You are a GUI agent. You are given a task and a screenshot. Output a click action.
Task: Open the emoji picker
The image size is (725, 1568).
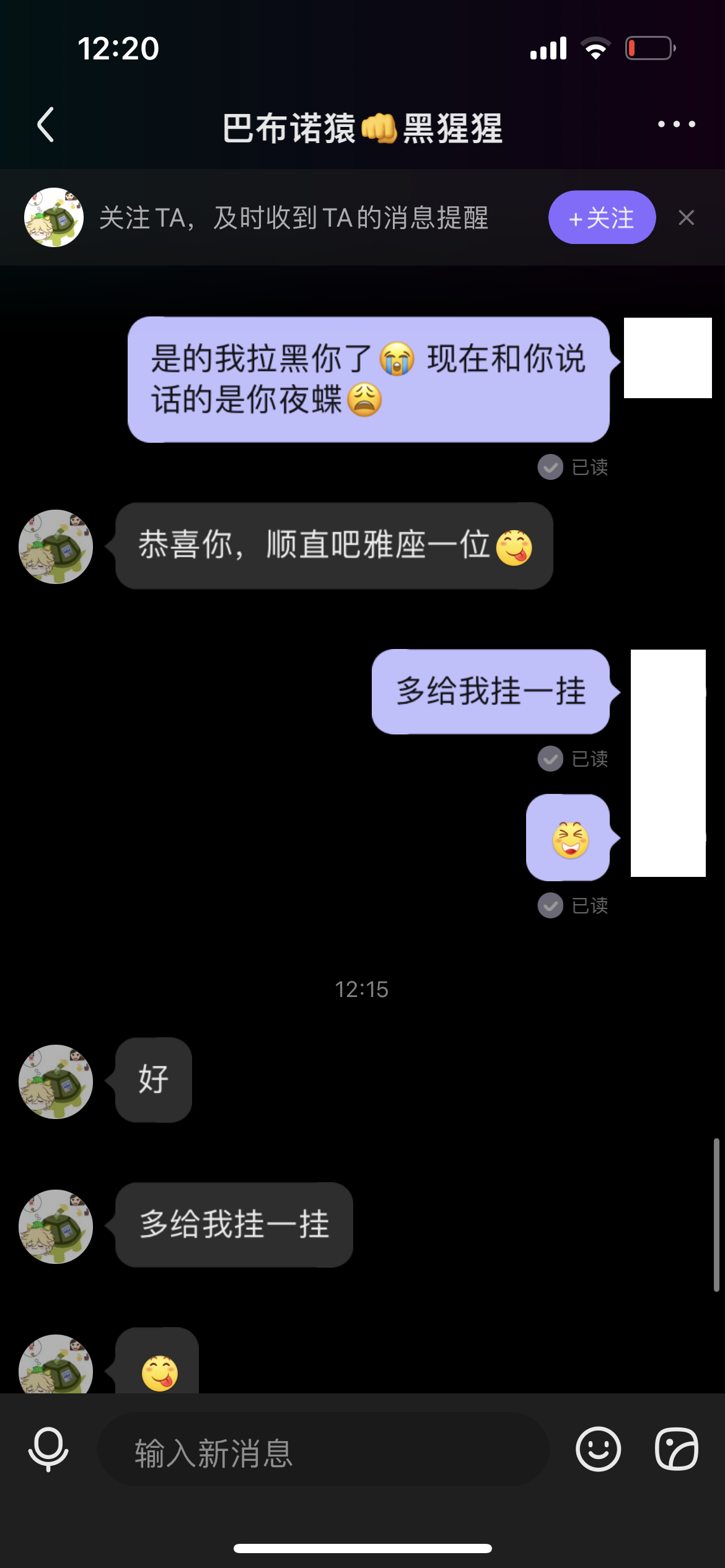(598, 1449)
